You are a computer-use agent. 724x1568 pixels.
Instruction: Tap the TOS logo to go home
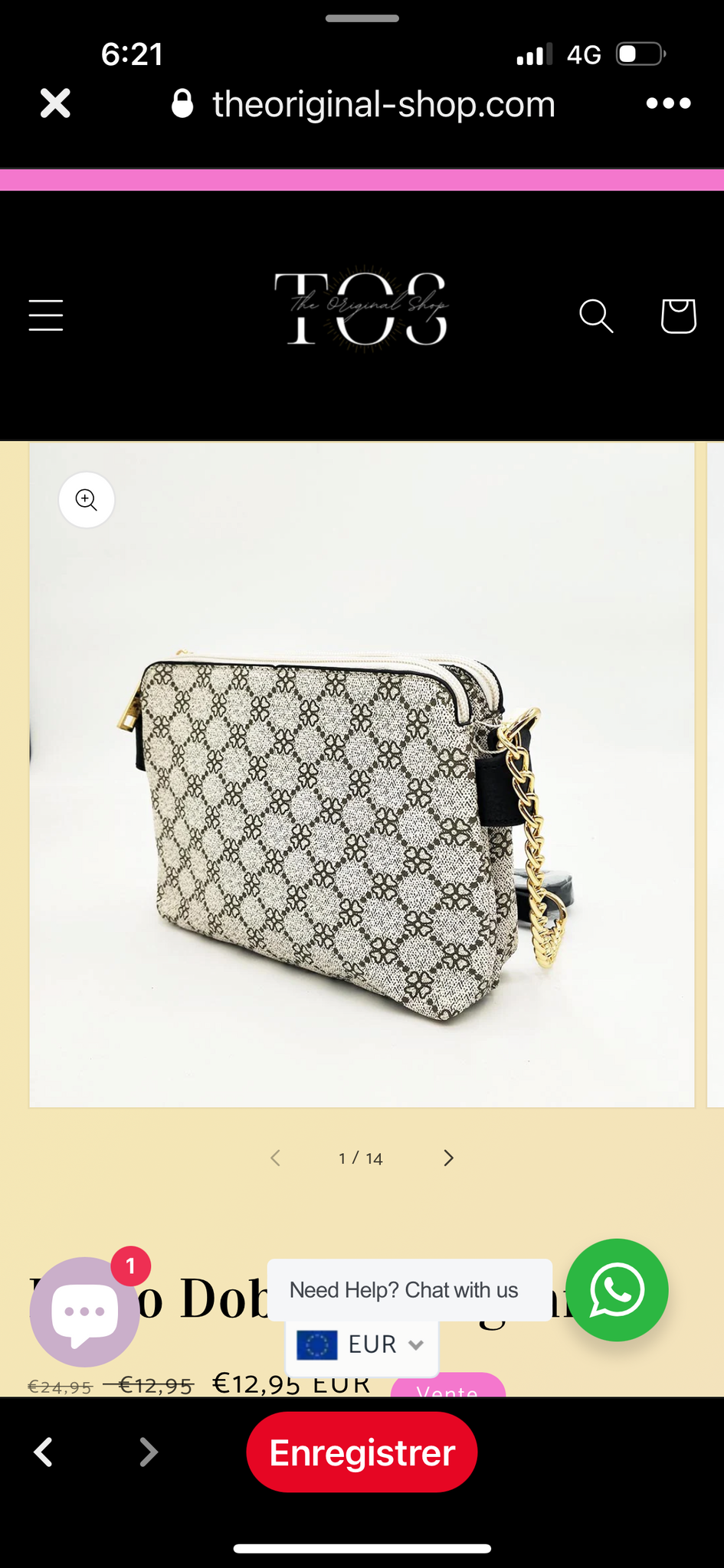pyautogui.click(x=361, y=309)
